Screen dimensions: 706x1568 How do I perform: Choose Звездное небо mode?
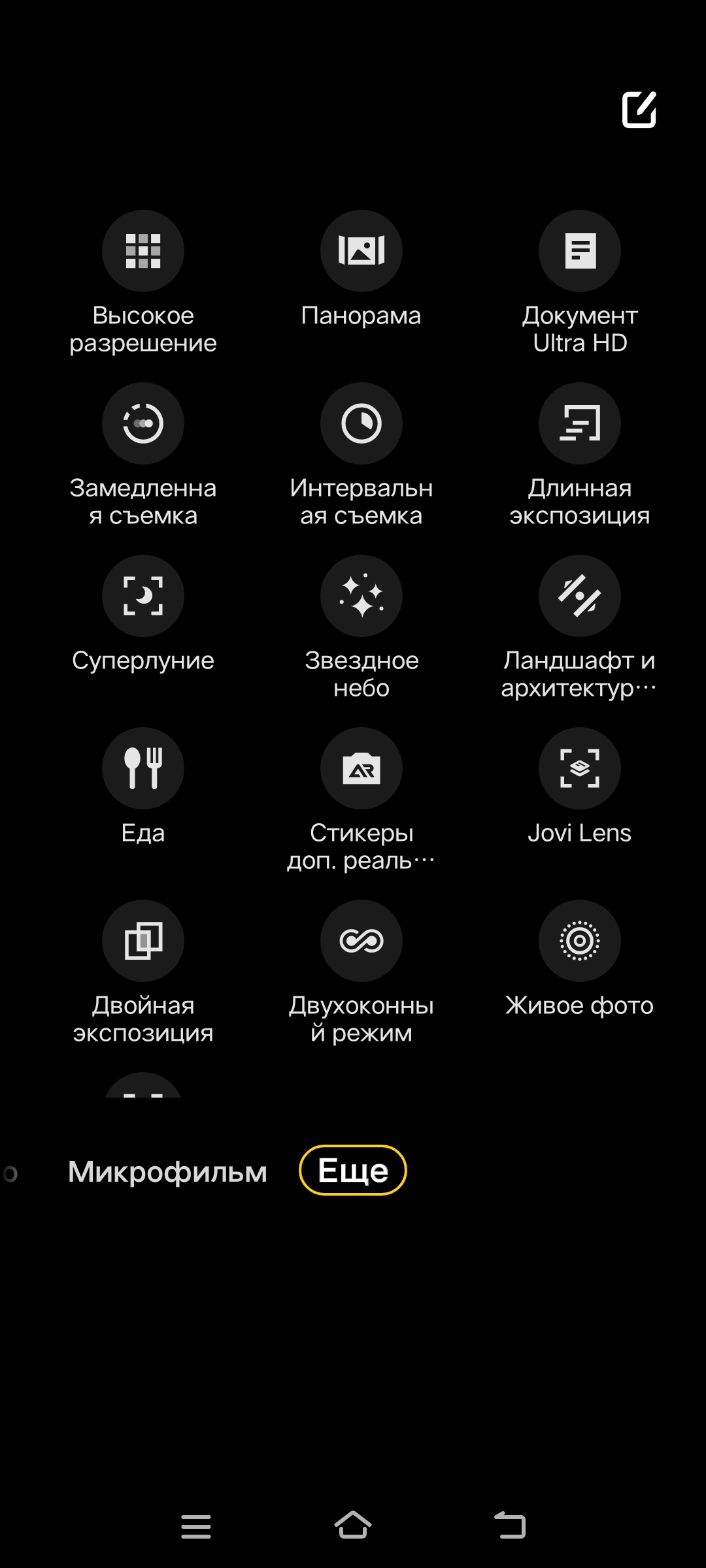pyautogui.click(x=361, y=596)
